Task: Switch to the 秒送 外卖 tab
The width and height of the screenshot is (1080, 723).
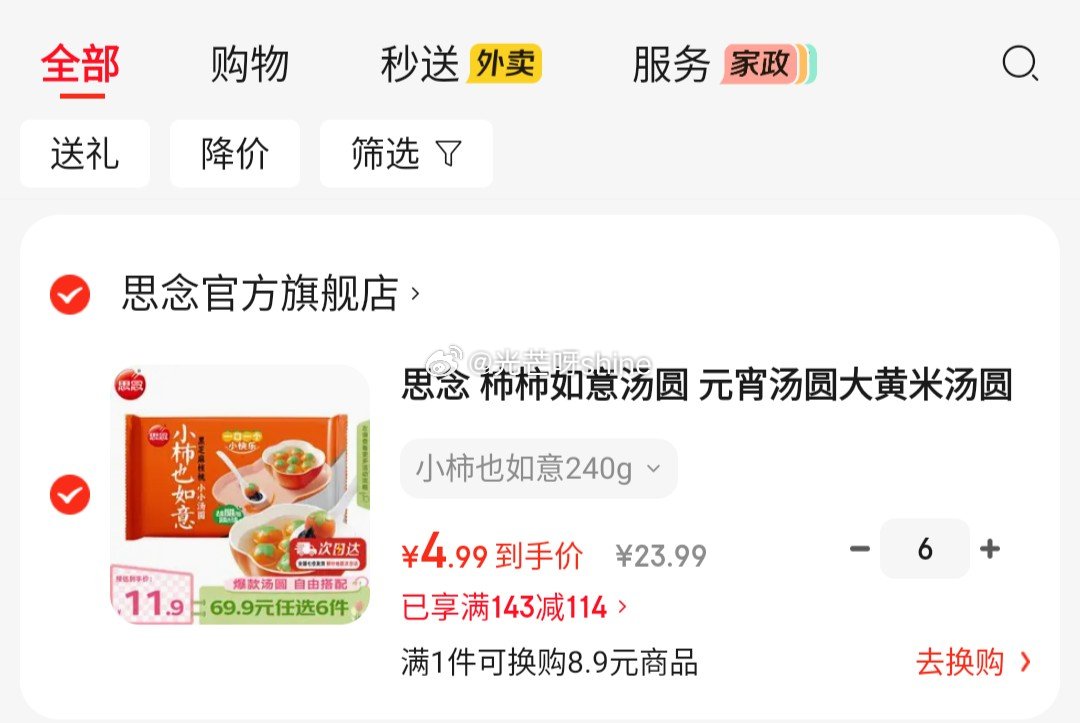Action: tap(460, 65)
